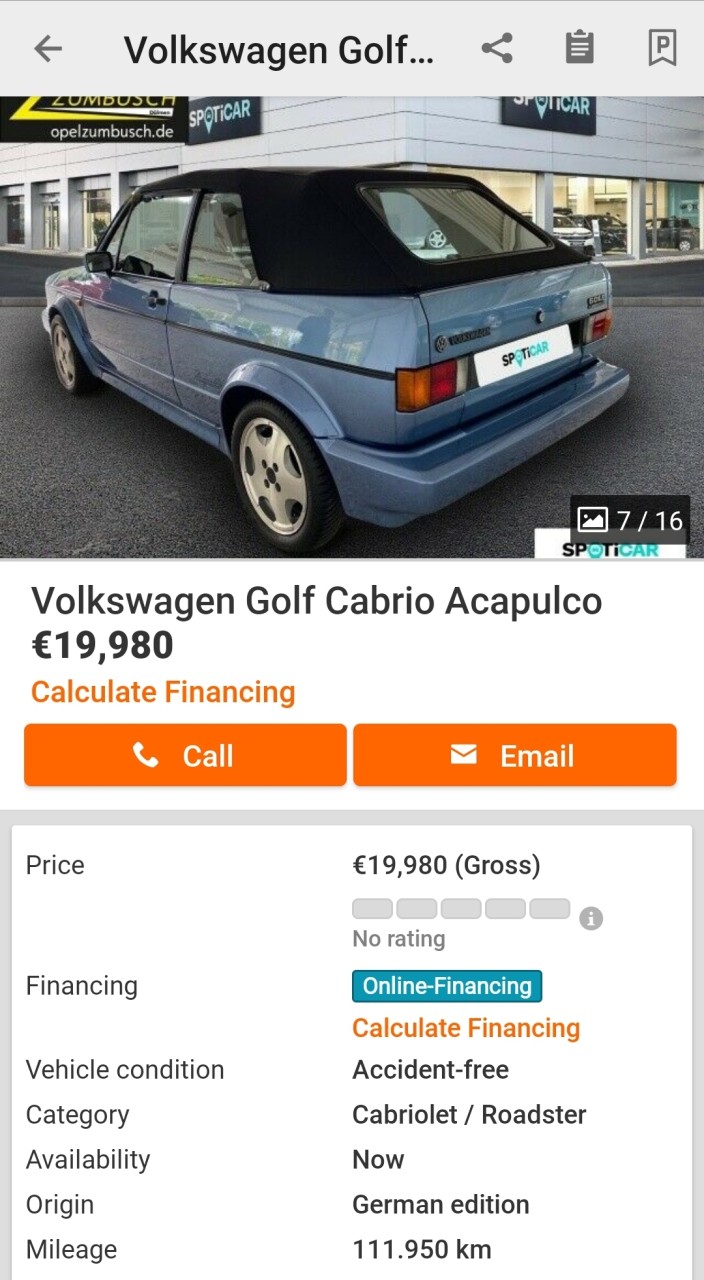Park this vehicle with the bookmark icon
This screenshot has height=1280, width=704.
point(661,48)
